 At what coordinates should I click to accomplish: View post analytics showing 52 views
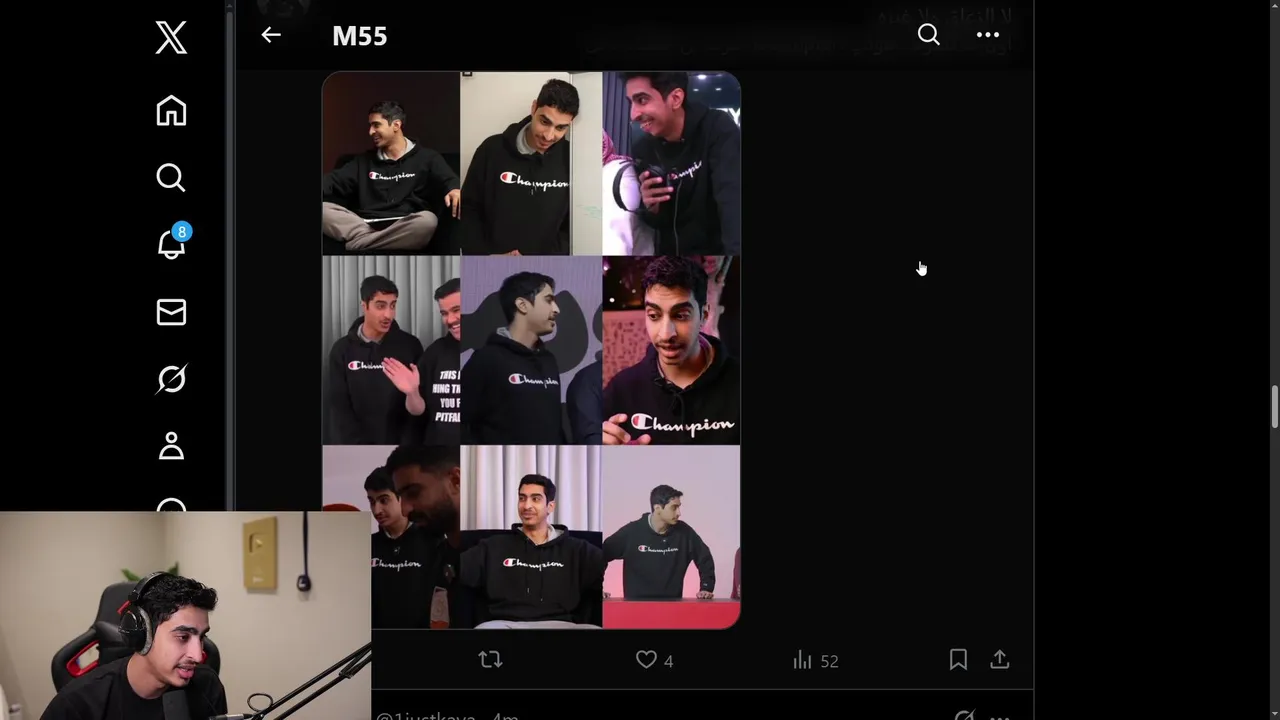(814, 660)
